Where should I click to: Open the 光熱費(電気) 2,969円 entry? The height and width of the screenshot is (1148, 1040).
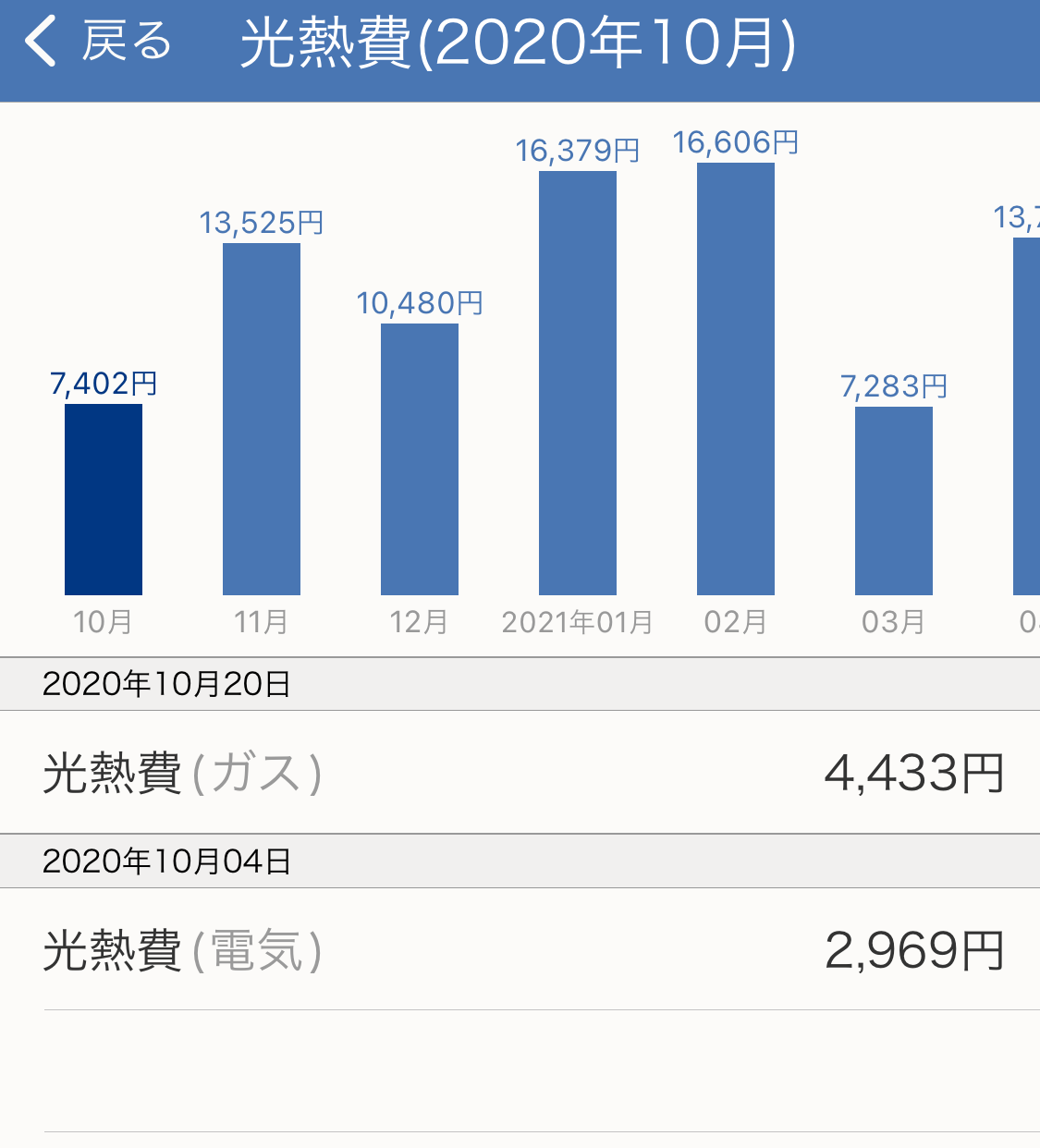pyautogui.click(x=520, y=949)
